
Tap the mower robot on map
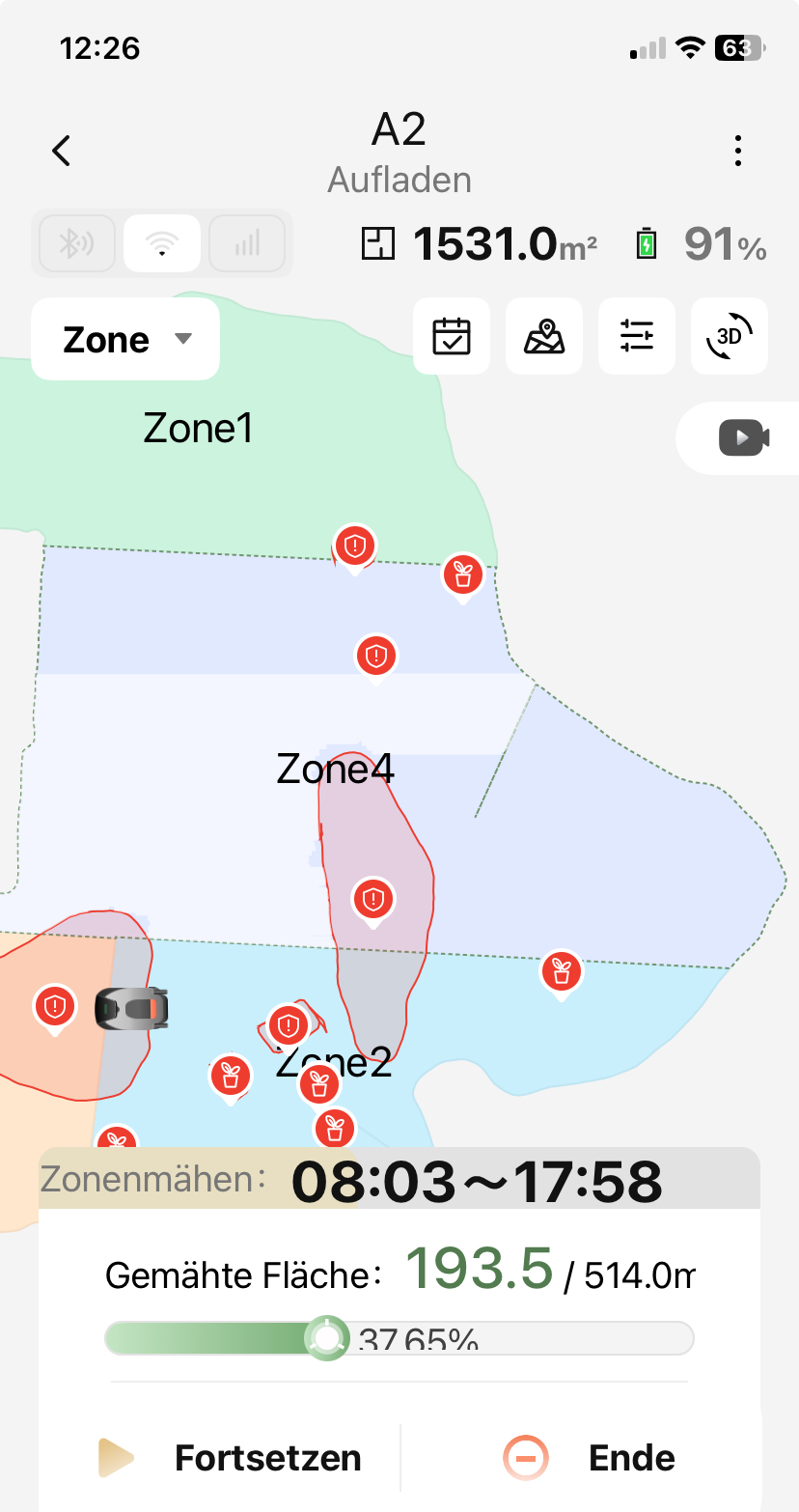pos(131,1009)
